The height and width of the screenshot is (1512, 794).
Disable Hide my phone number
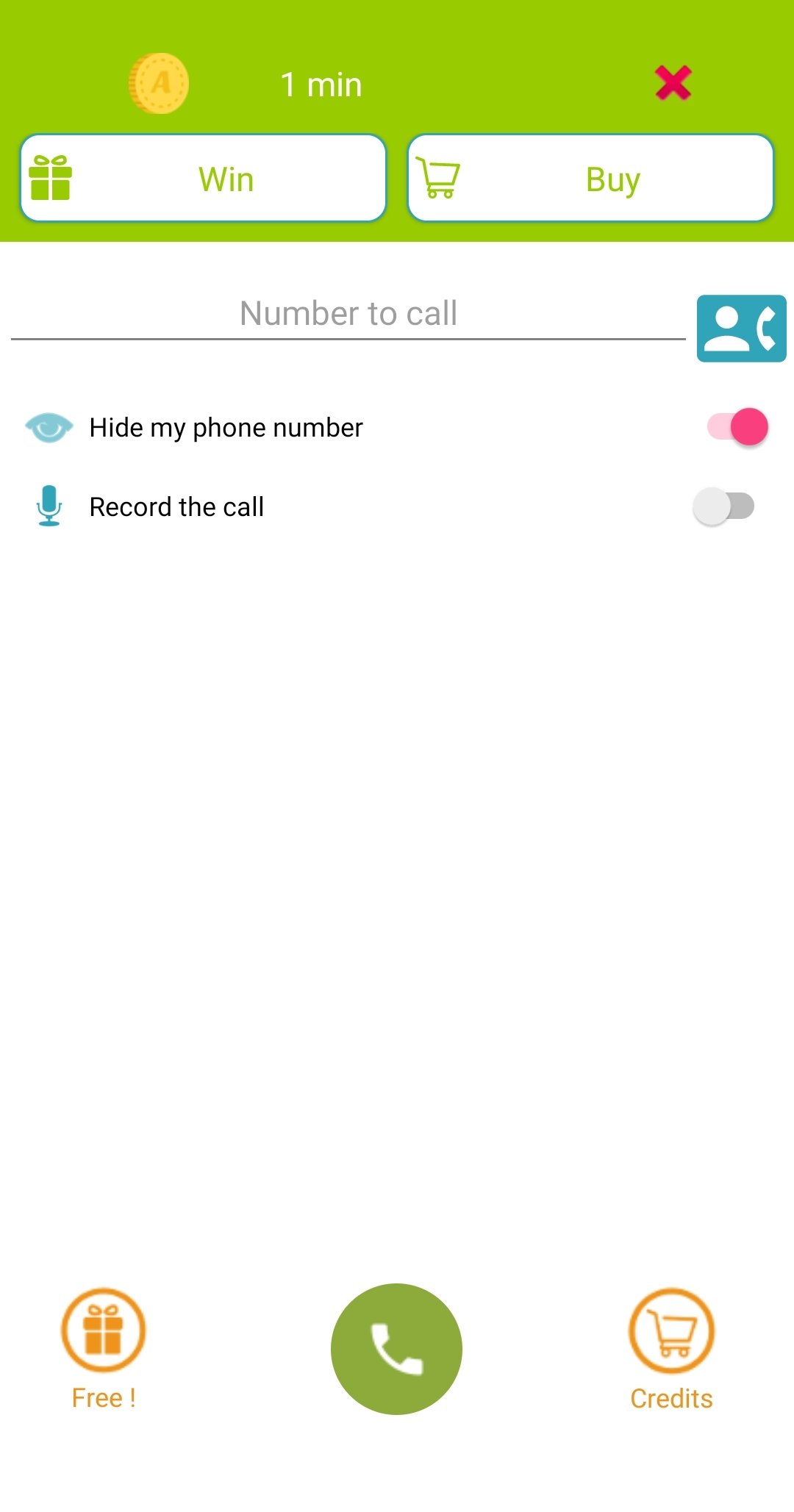click(737, 427)
